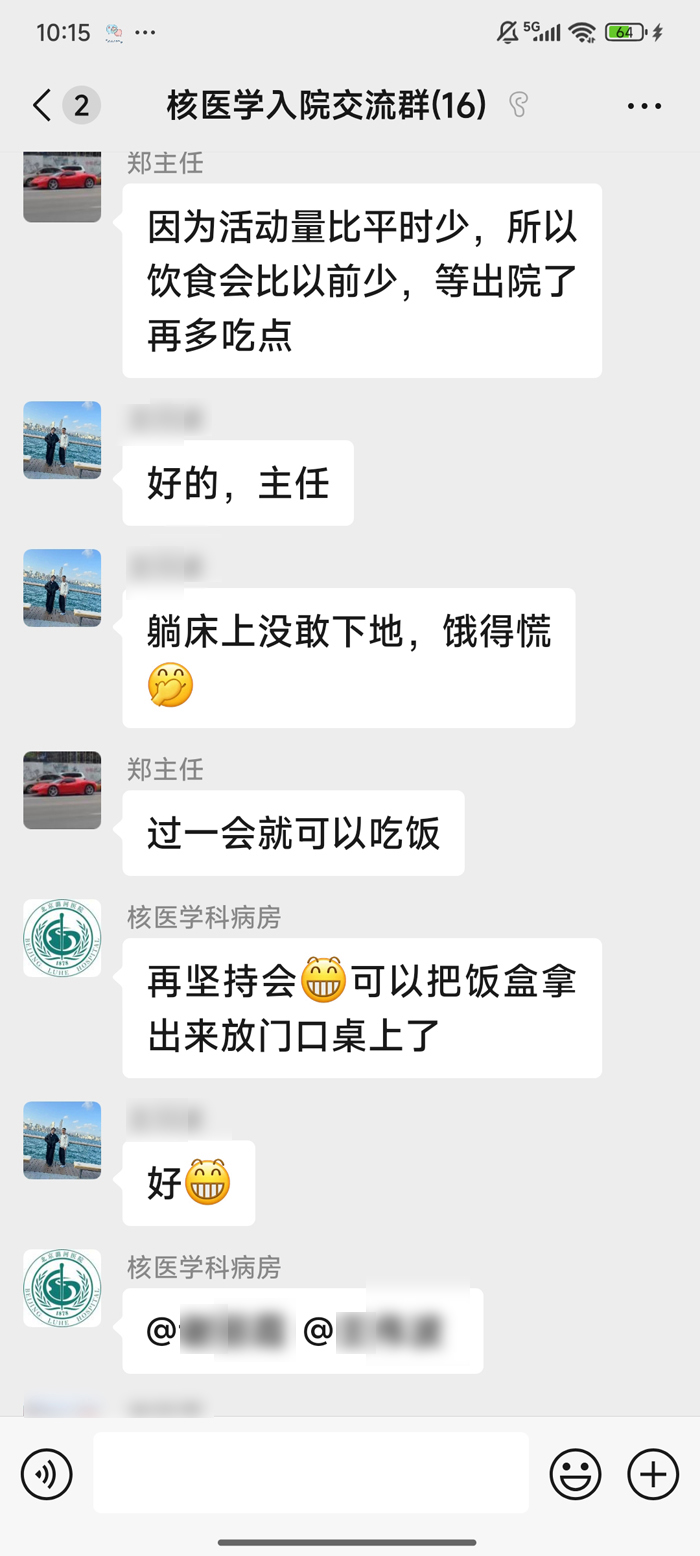
Task: Open the plus attachments menu
Action: [x=652, y=1474]
